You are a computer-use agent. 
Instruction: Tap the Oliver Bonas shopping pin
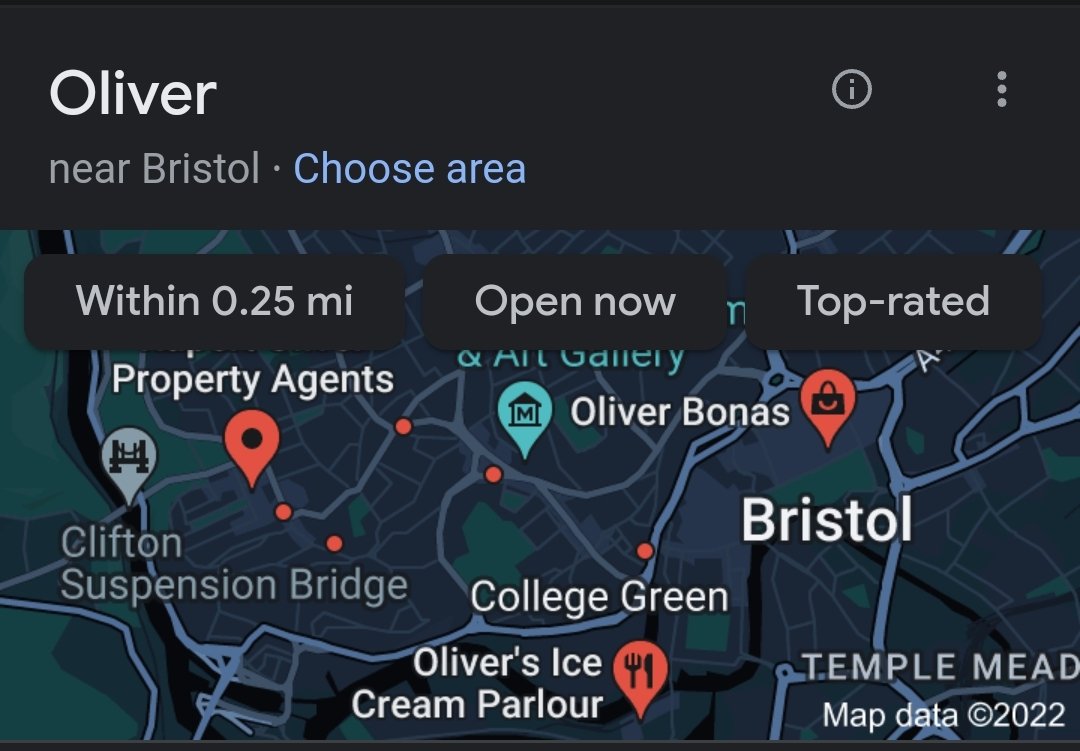click(827, 405)
